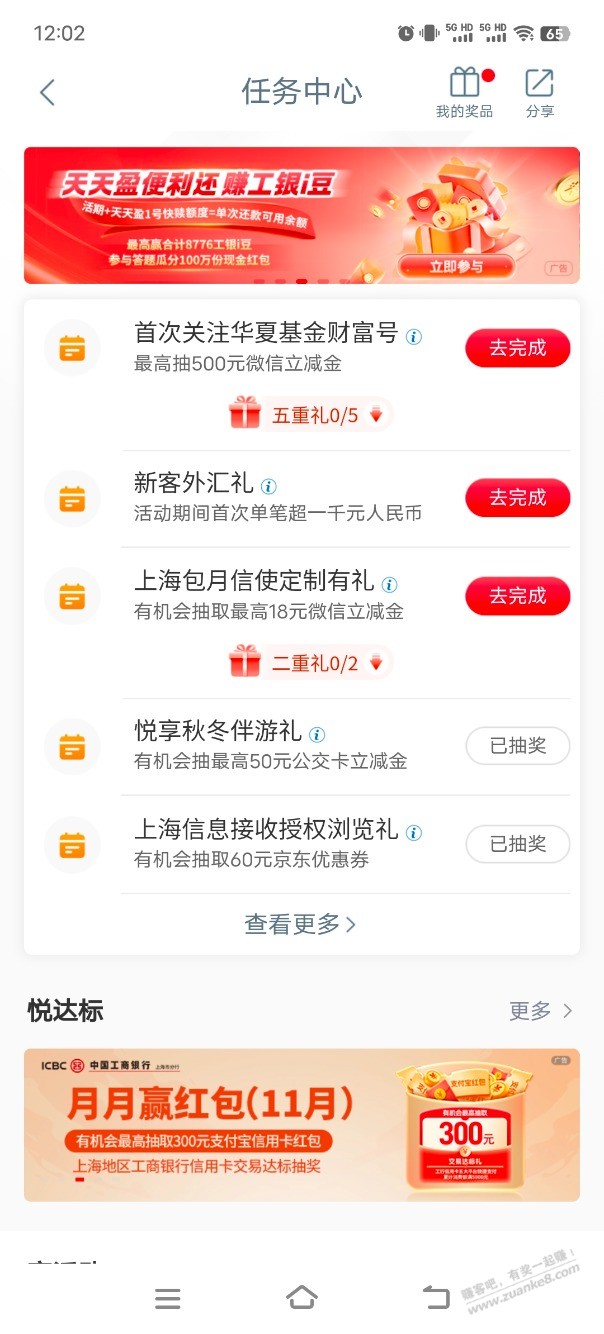Viewport: 604px width, 1334px height.
Task: Tap 去完成 for 首次关注华夏基金财富号
Action: click(x=517, y=348)
